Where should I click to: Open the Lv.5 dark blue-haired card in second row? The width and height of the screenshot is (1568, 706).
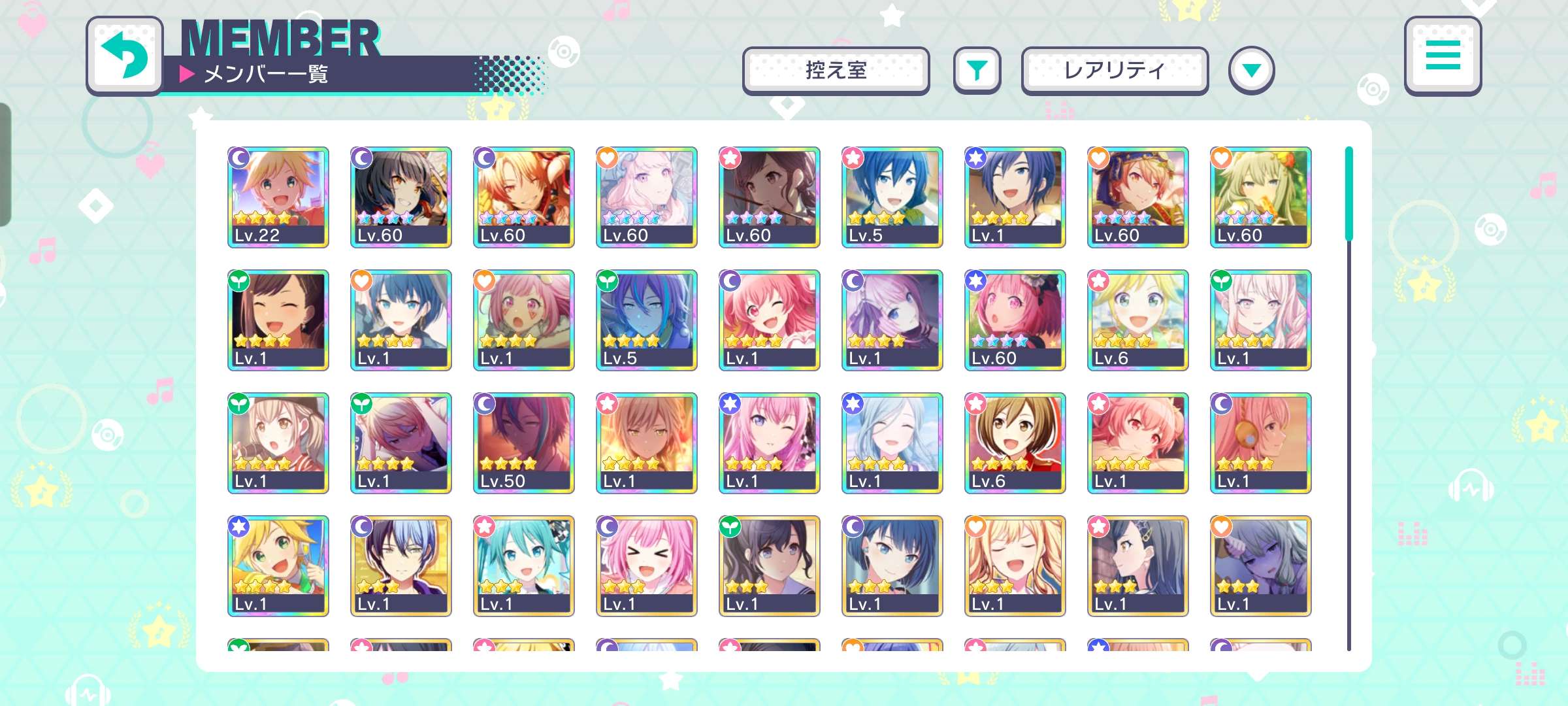[x=647, y=320]
